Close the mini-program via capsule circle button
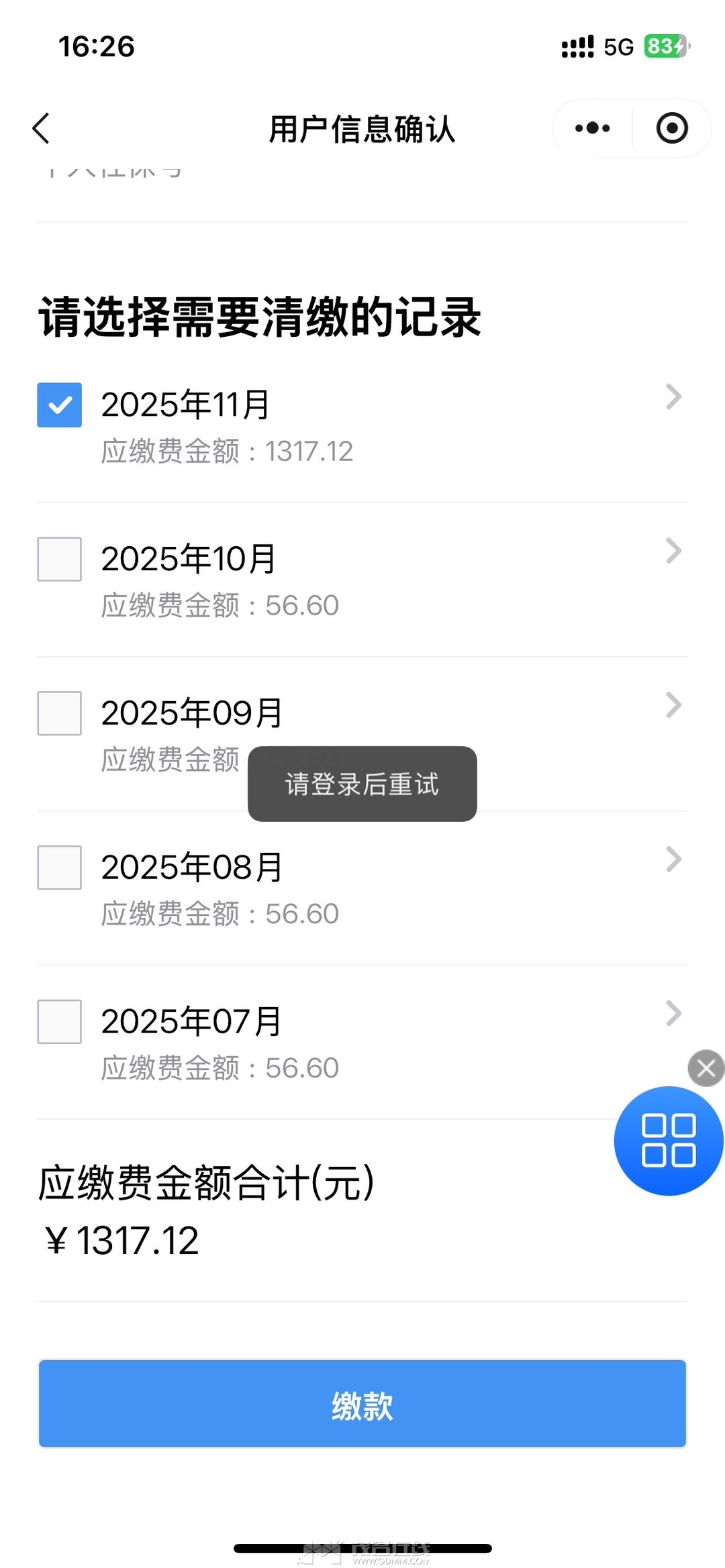Viewport: 725px width, 1568px height. tap(673, 127)
